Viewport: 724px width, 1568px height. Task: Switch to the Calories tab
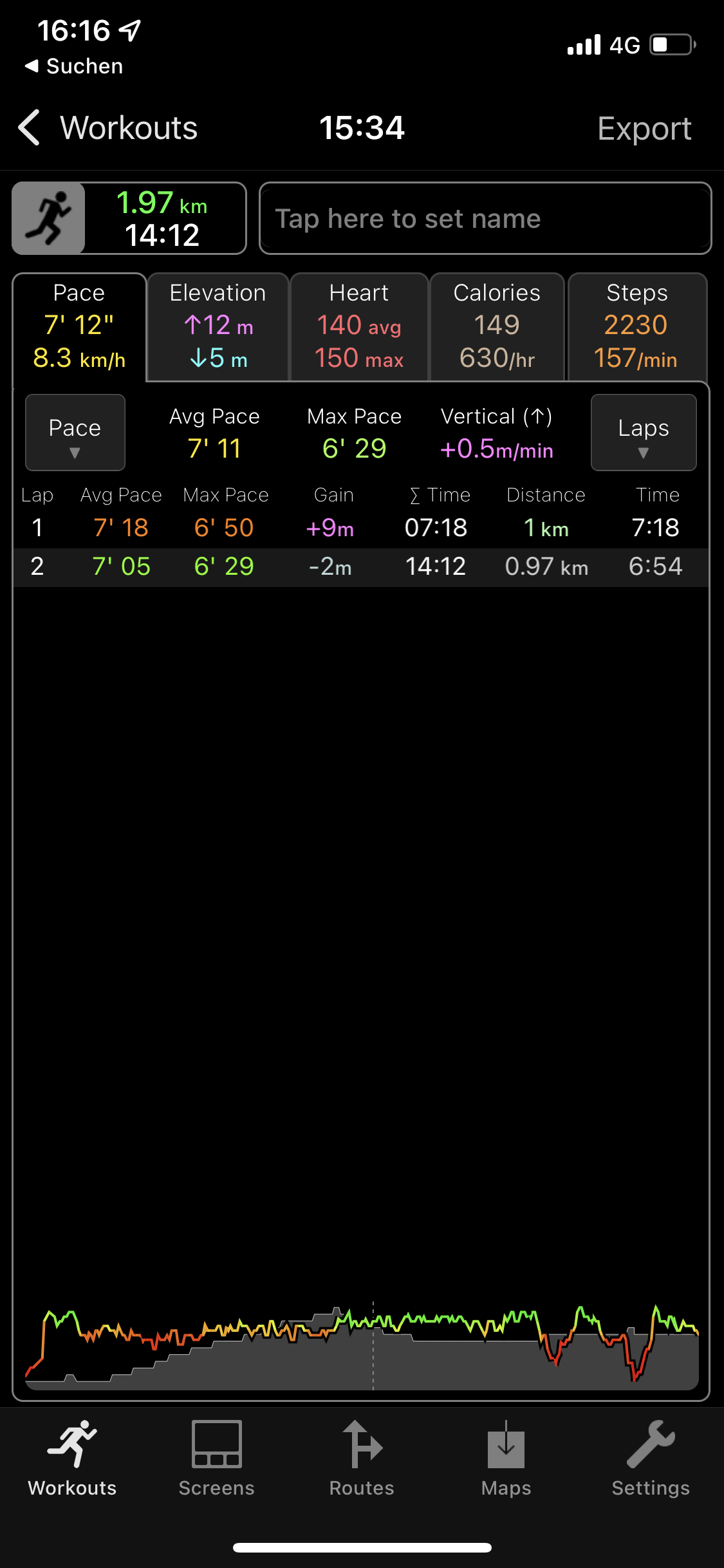496,326
